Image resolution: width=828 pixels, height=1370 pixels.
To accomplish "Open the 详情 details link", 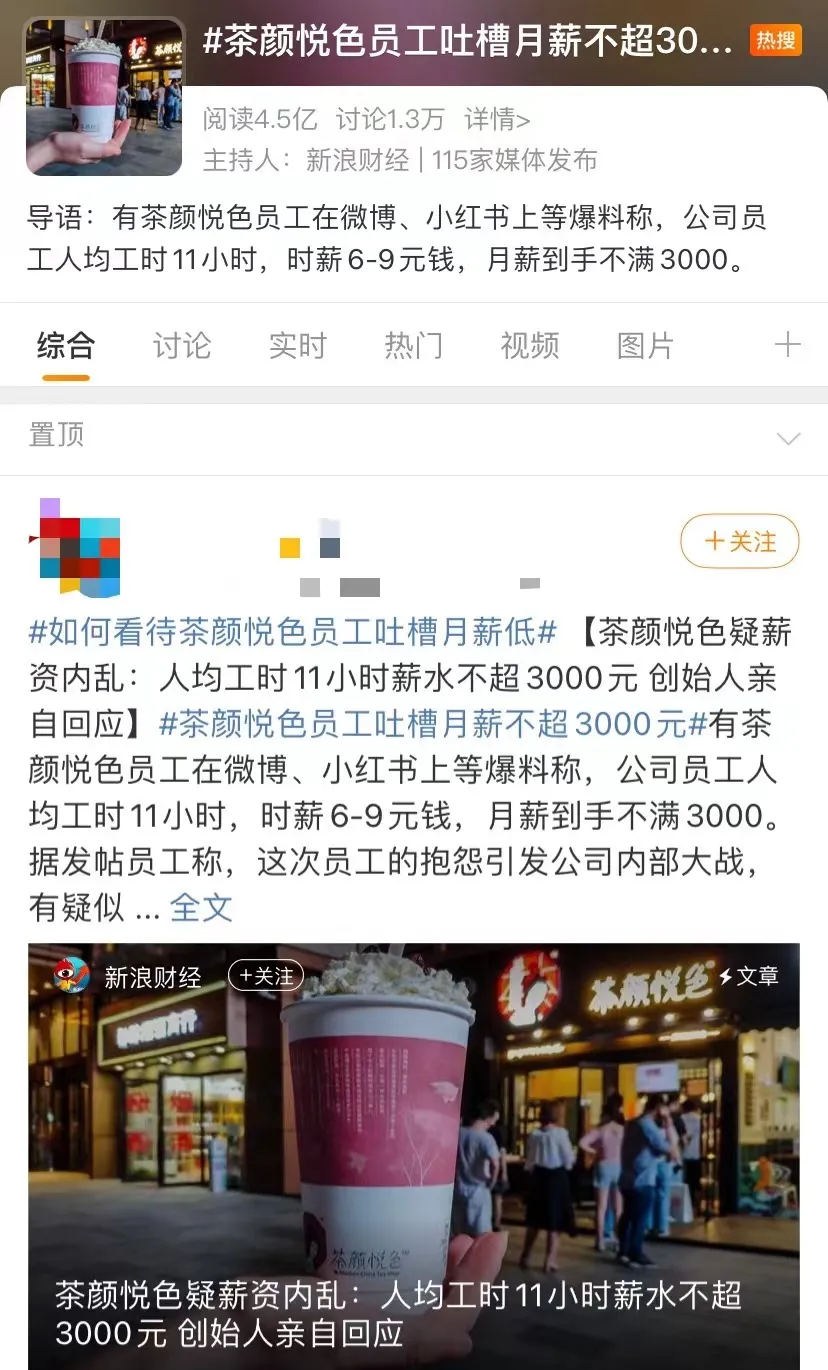I will pos(496,120).
